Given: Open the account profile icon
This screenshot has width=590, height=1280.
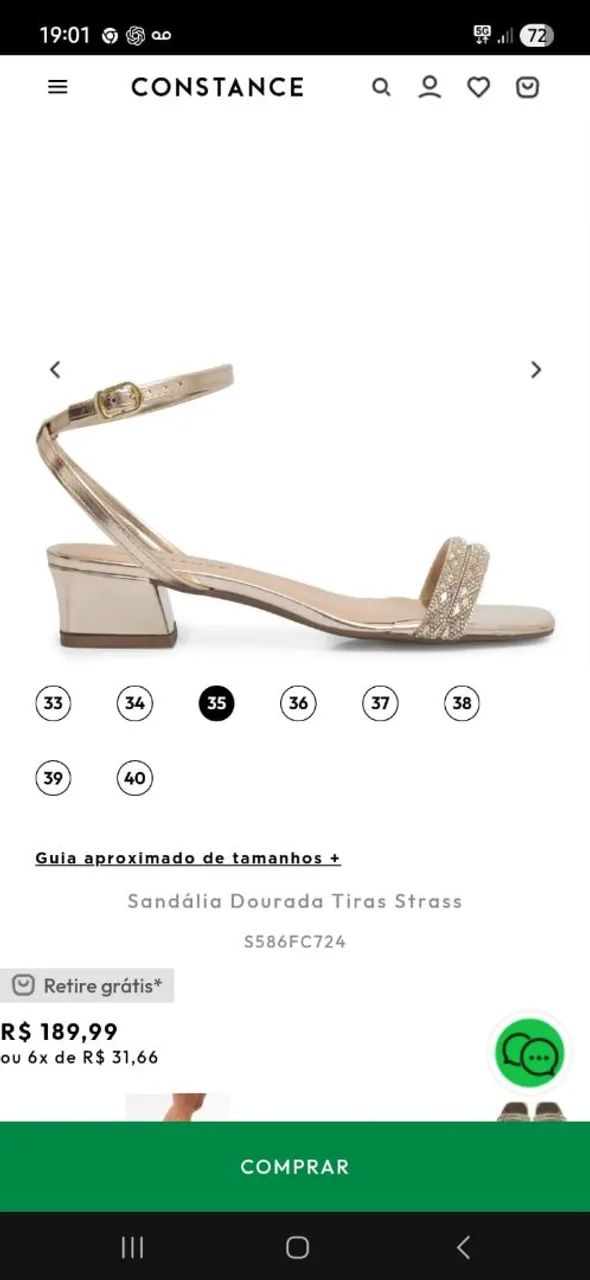Looking at the screenshot, I should point(430,87).
